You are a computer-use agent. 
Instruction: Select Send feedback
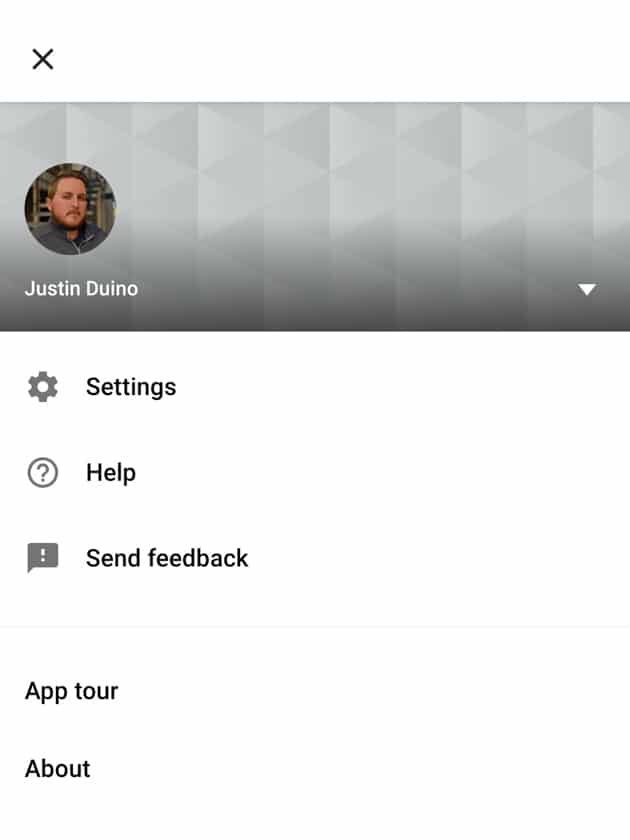(166, 558)
